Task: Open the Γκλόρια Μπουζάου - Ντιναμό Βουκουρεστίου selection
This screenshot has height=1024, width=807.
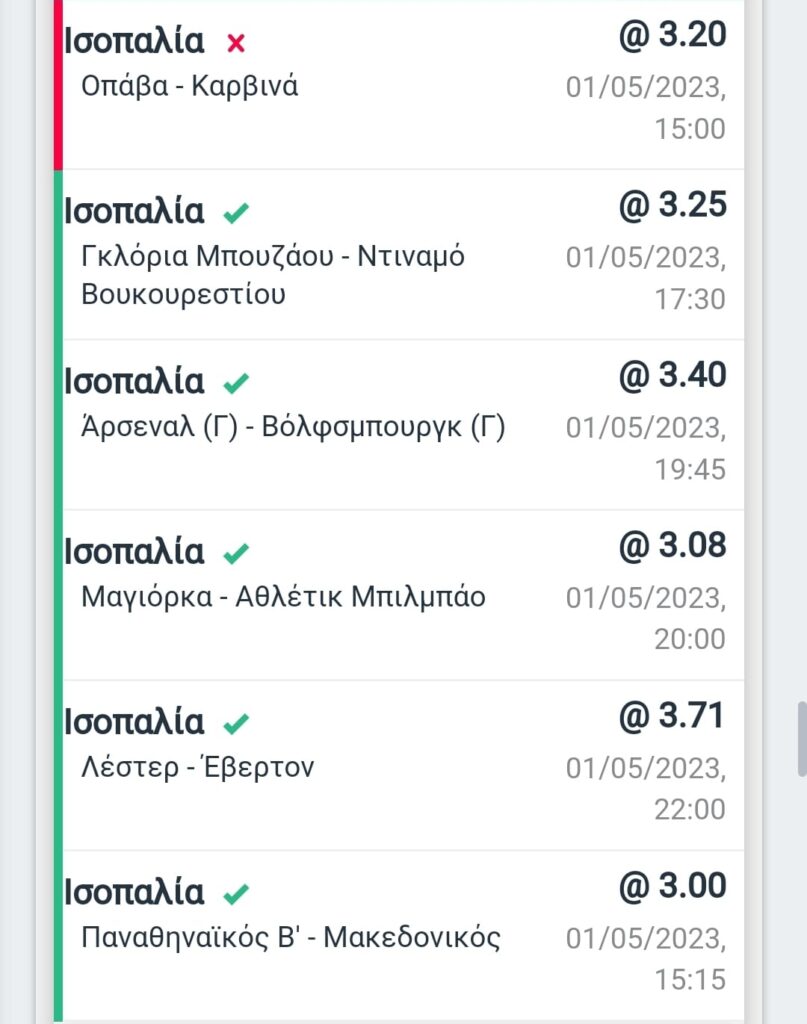Action: [272, 275]
